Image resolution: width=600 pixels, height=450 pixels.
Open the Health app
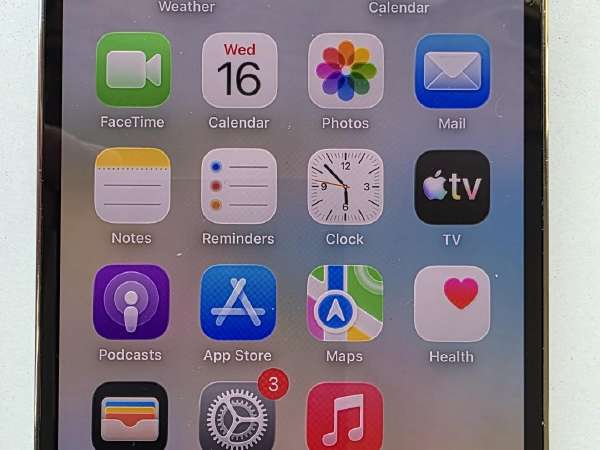click(452, 304)
